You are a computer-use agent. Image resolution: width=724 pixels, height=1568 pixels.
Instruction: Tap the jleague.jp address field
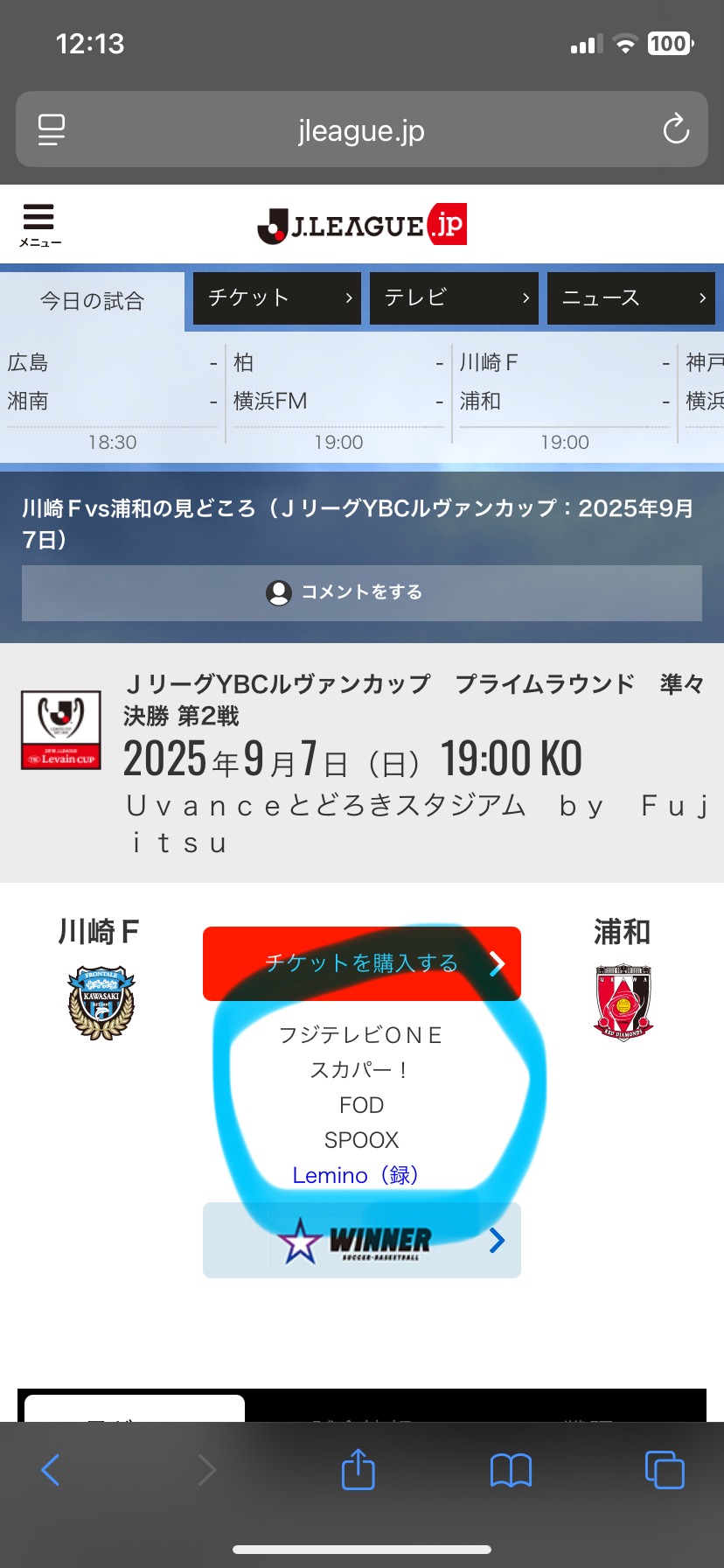[362, 129]
